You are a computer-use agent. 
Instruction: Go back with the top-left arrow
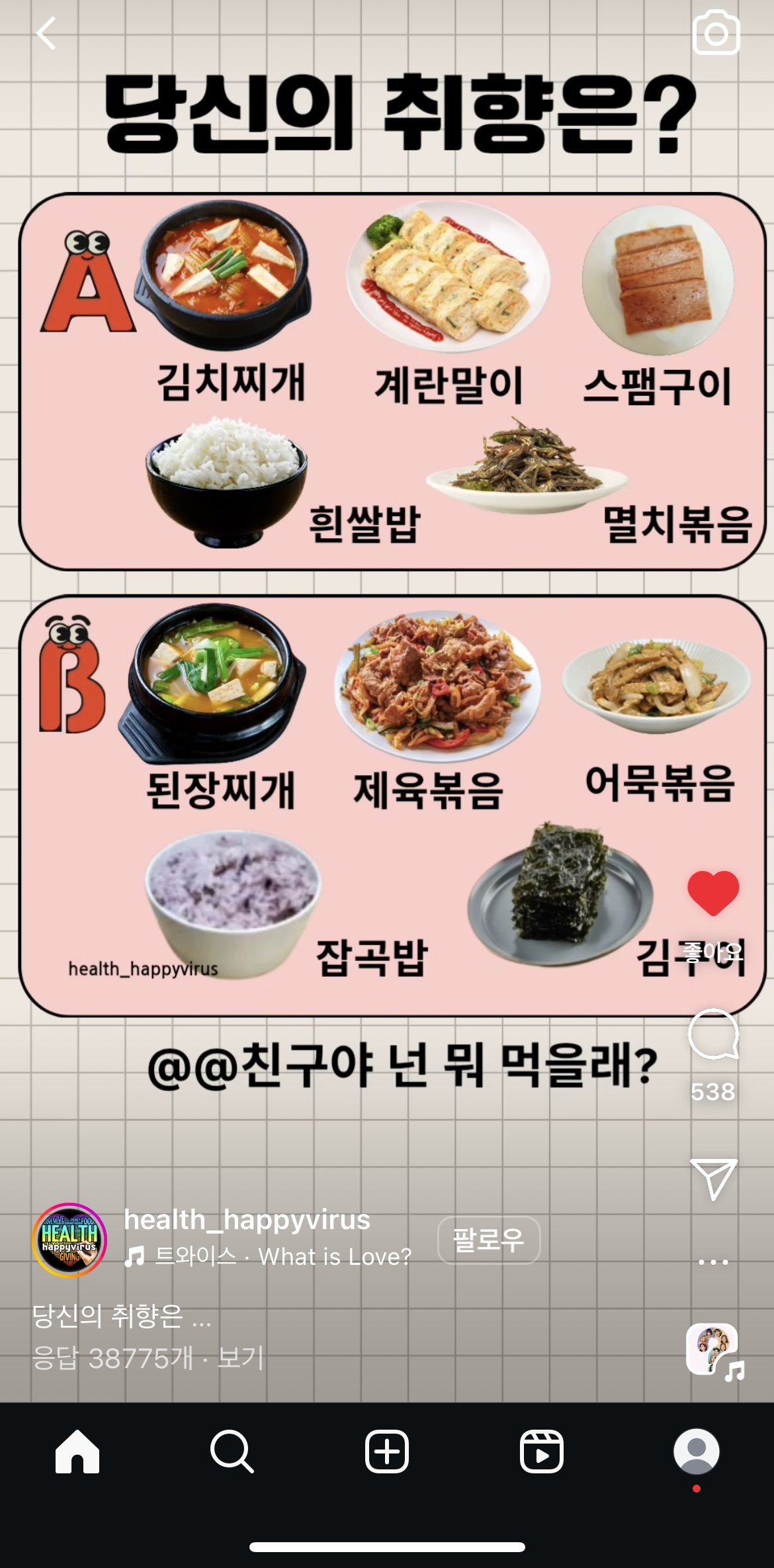[x=47, y=33]
